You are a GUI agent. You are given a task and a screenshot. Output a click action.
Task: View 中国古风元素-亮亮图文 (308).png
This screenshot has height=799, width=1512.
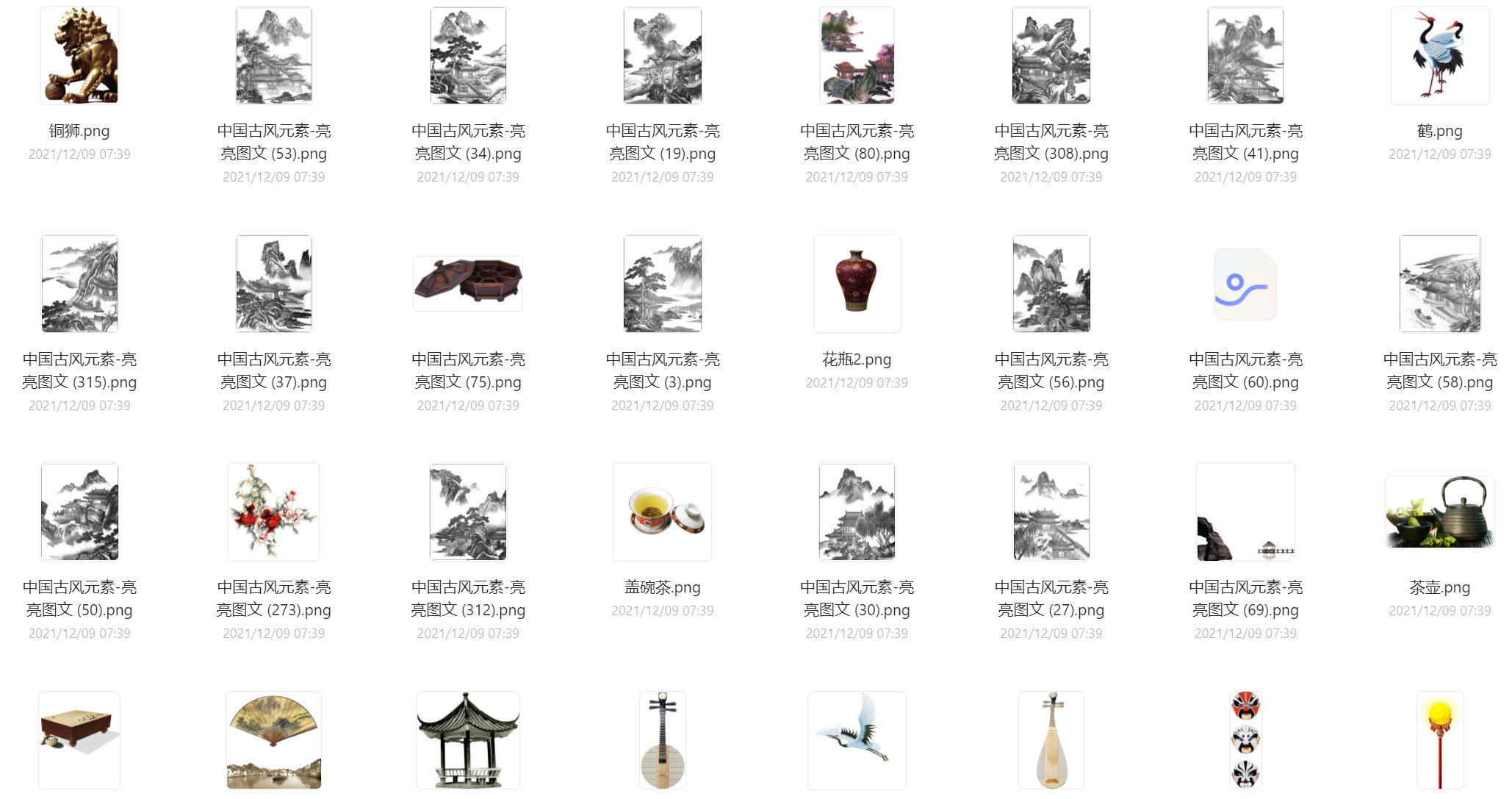click(x=1051, y=56)
